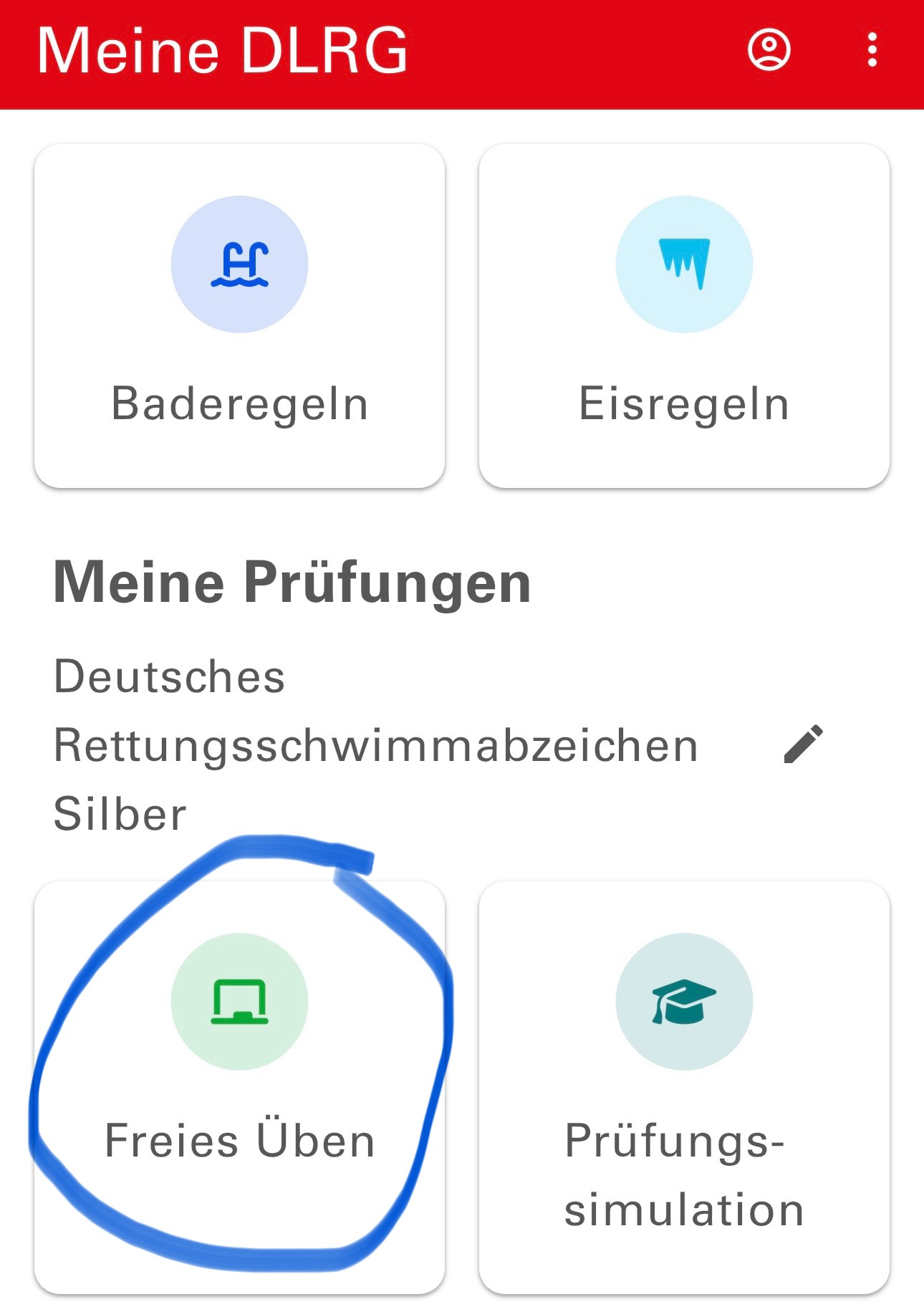Launch the Prüfungssimulation card
The image size is (924, 1312).
point(684,1086)
